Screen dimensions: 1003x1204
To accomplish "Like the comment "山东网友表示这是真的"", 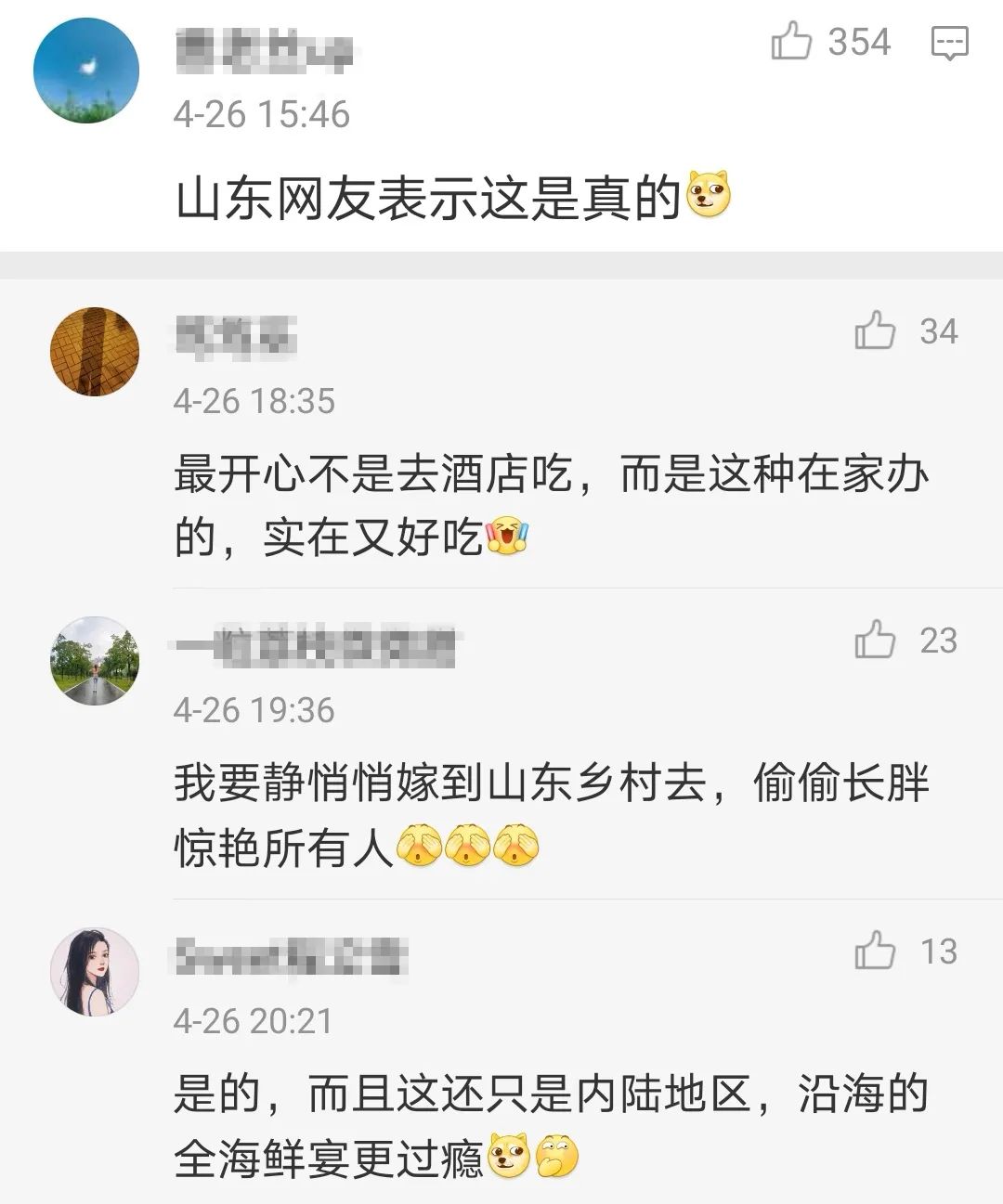I will [791, 43].
